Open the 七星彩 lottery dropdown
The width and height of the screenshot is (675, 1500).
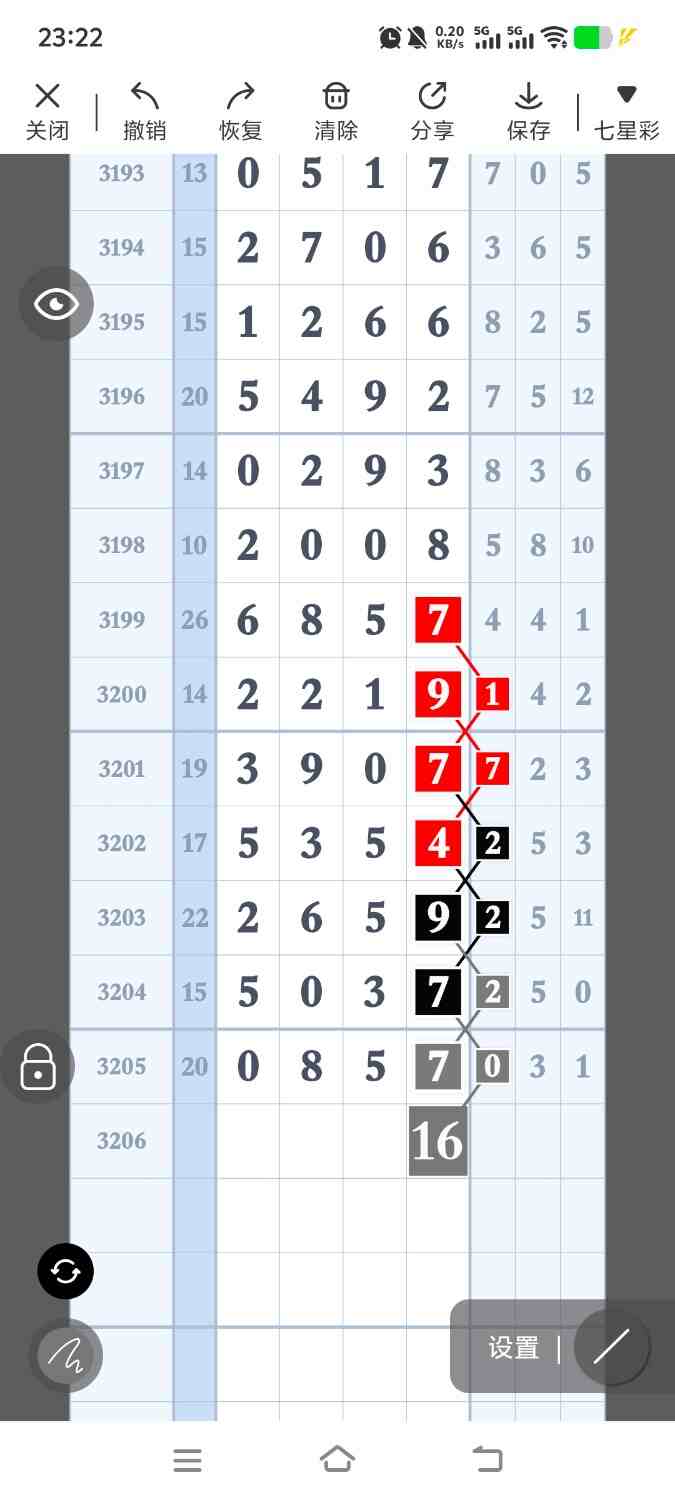click(626, 111)
